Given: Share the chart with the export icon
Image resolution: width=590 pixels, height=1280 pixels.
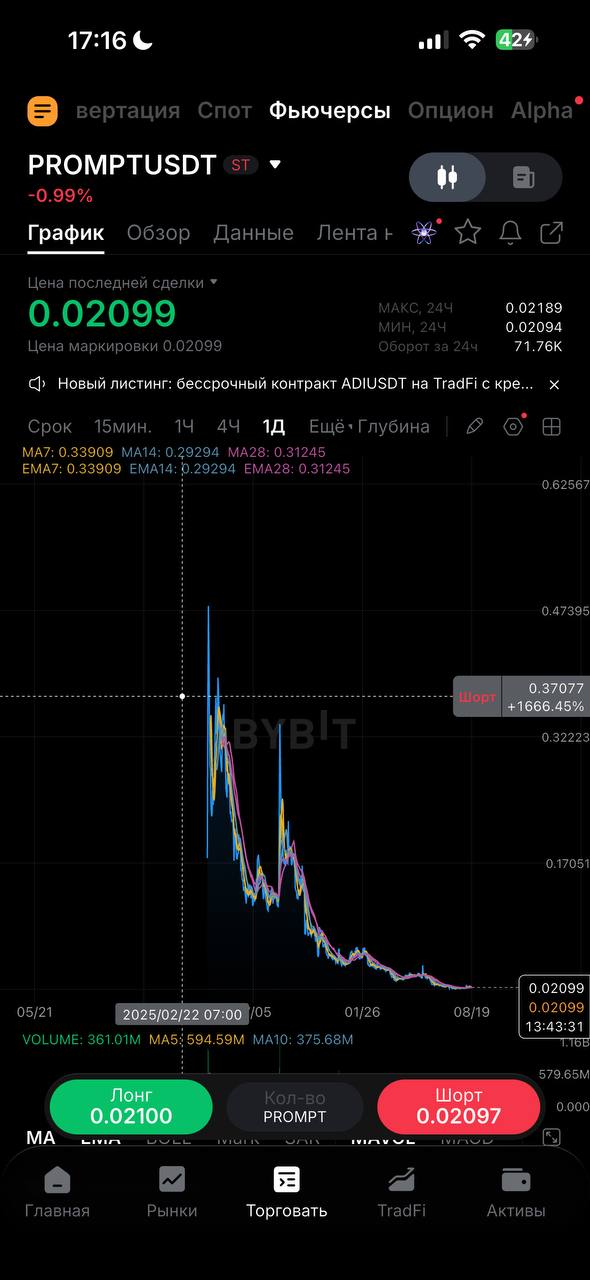Looking at the screenshot, I should [551, 233].
